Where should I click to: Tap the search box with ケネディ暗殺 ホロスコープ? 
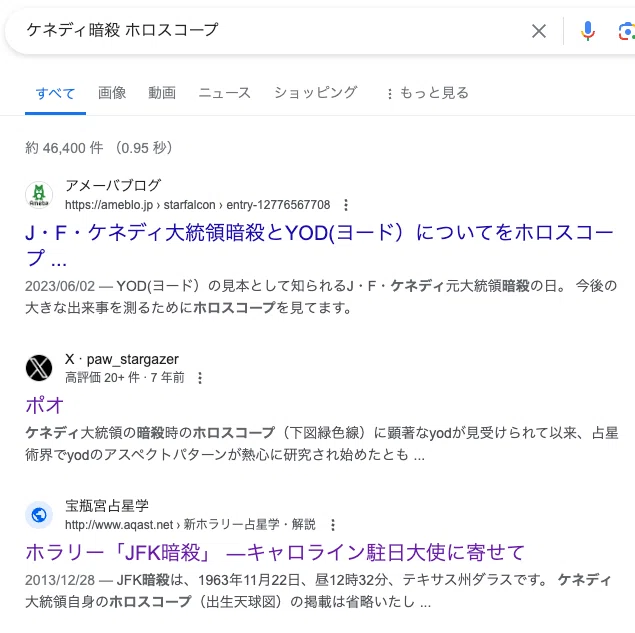[x=267, y=31]
